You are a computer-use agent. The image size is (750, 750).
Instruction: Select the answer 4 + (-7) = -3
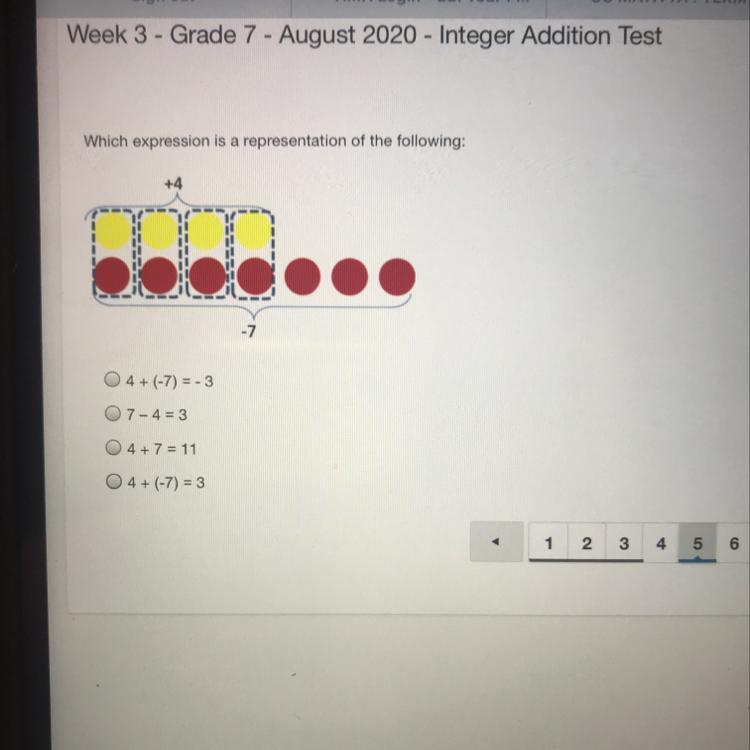[x=113, y=381]
